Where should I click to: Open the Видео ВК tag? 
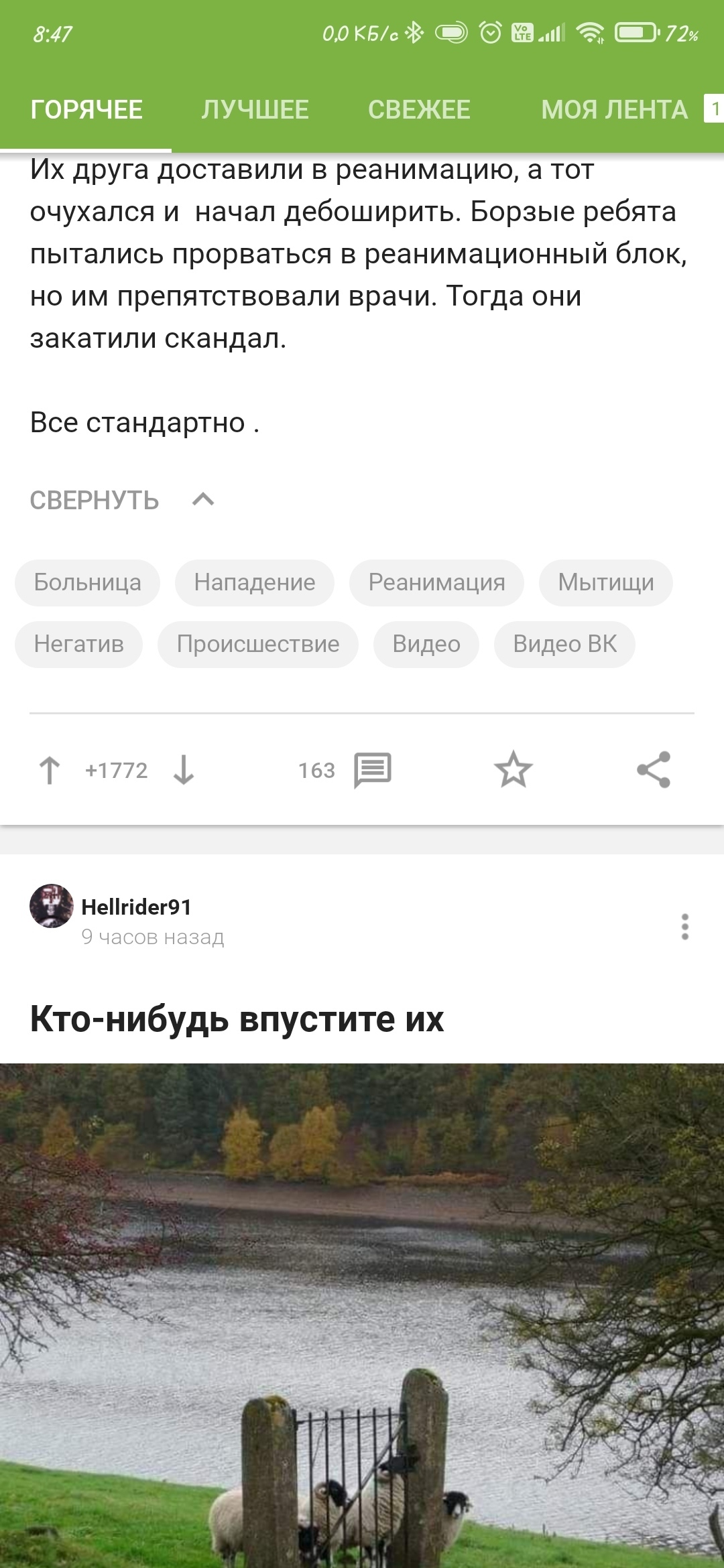(564, 644)
